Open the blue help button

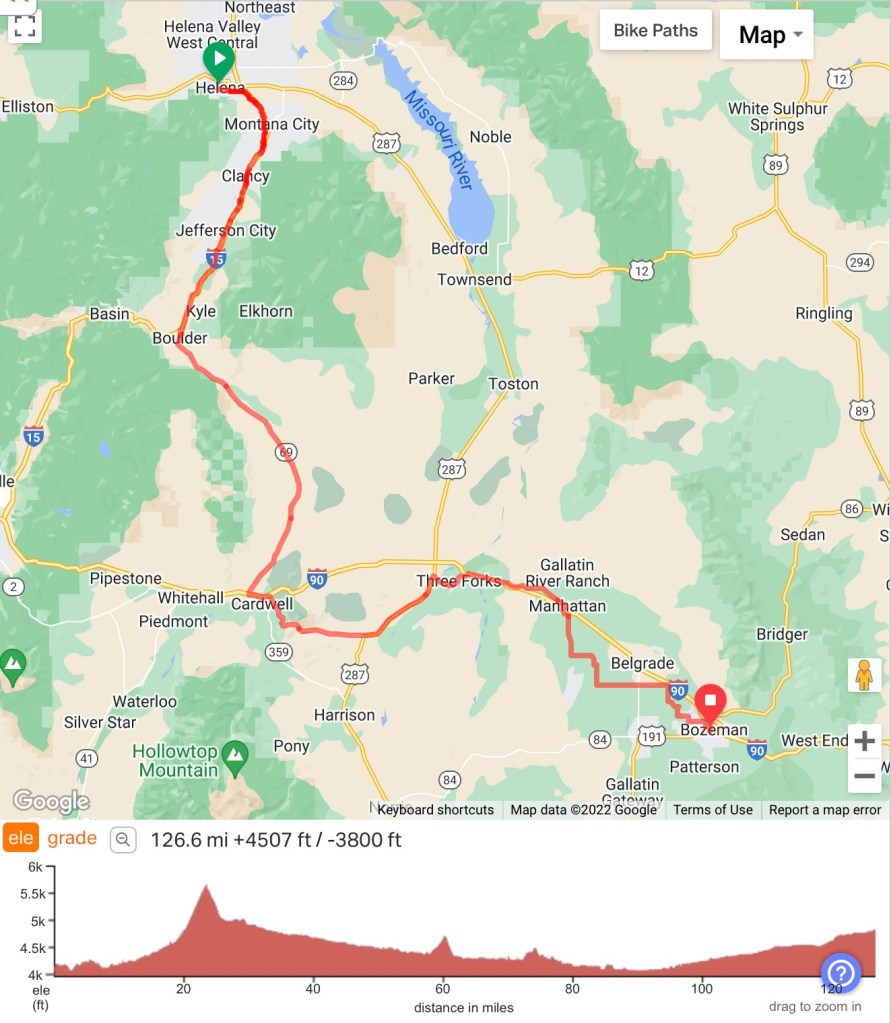(x=841, y=973)
